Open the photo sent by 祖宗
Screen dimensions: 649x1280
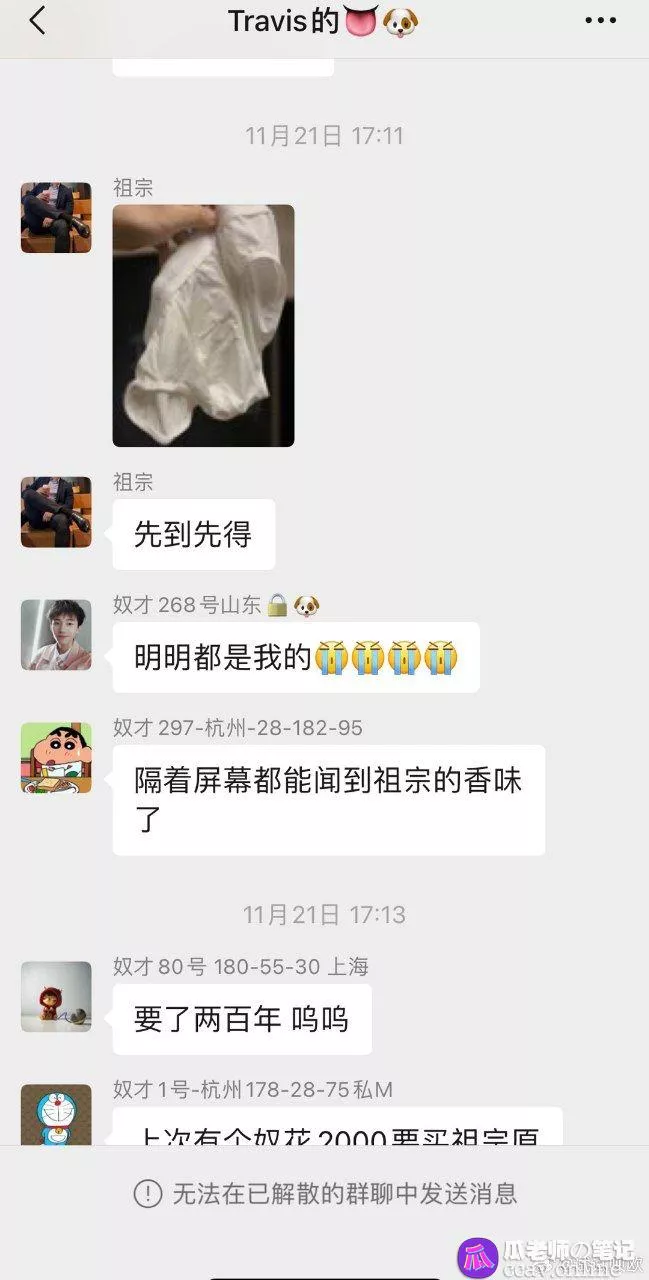click(203, 325)
